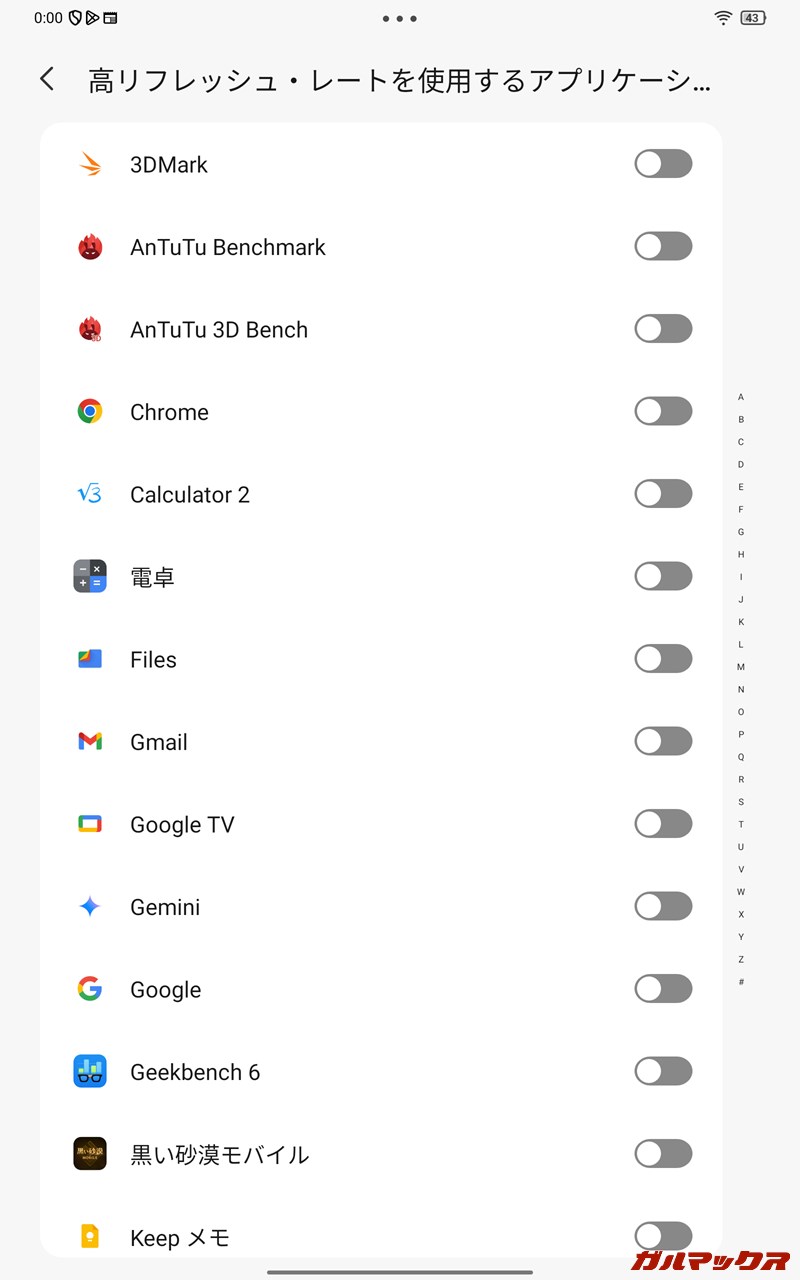Click the Files app icon
Viewport: 800px width, 1280px height.
[x=90, y=658]
